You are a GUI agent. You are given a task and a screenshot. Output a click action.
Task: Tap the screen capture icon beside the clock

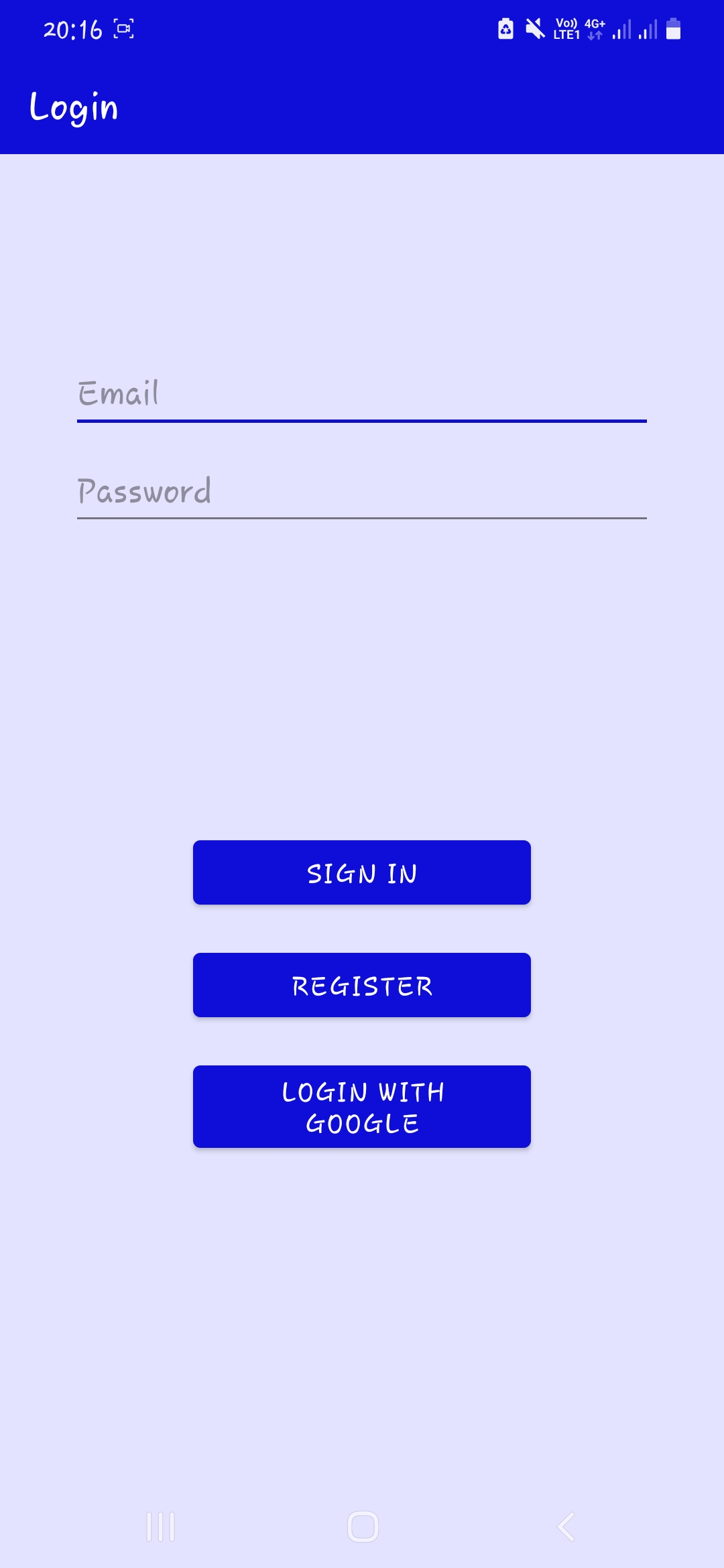click(124, 28)
